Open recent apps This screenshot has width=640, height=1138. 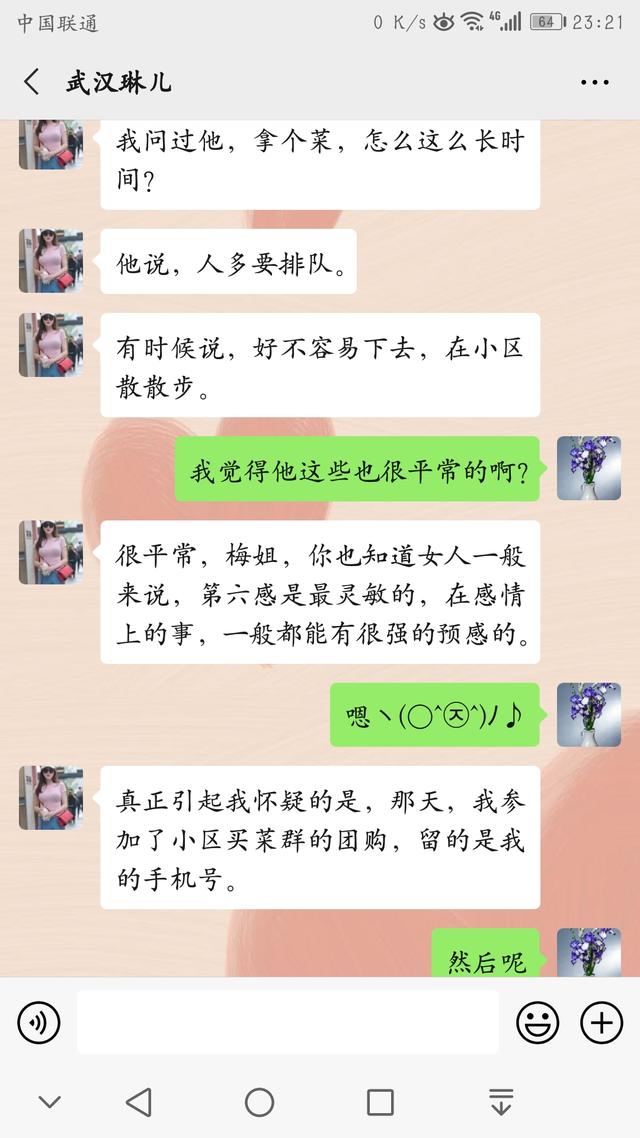click(x=380, y=1102)
